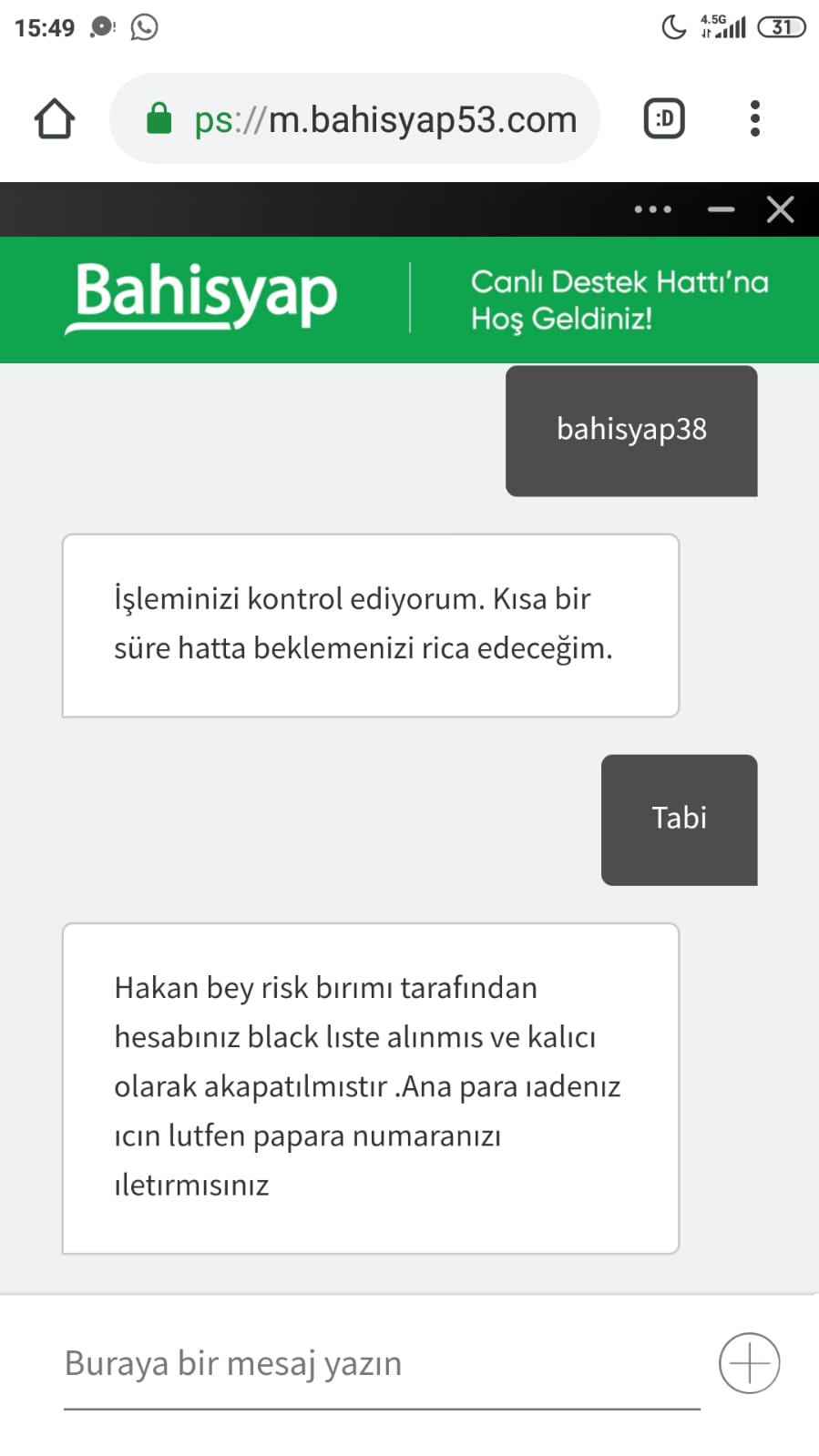The height and width of the screenshot is (1456, 819).
Task: Open the browser tab switcher
Action: [x=664, y=118]
